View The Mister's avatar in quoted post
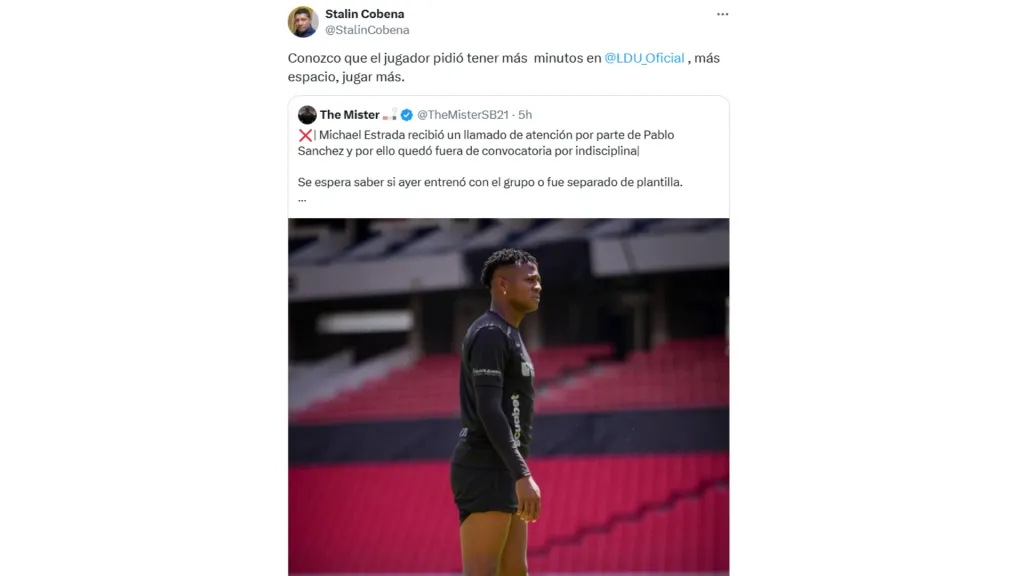The width and height of the screenshot is (1024, 576). pos(307,115)
